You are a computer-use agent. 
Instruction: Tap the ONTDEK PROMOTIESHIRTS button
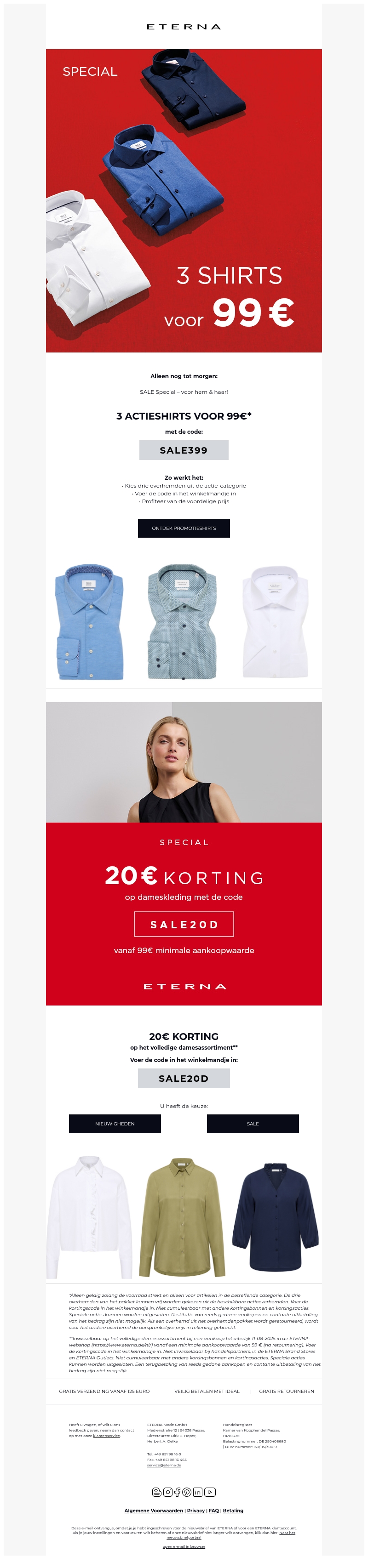[x=184, y=528]
